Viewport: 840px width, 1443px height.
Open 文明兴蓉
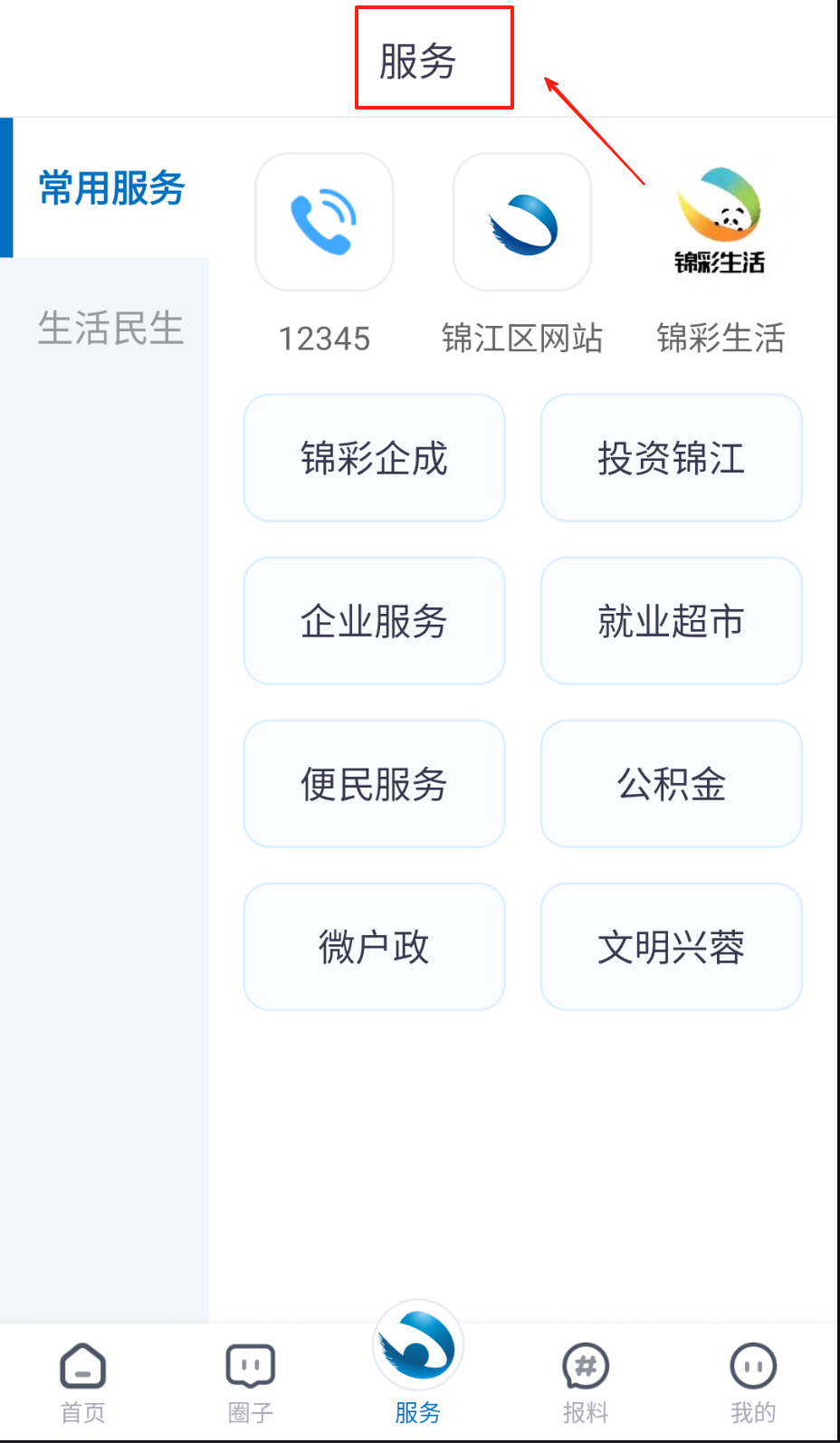671,947
